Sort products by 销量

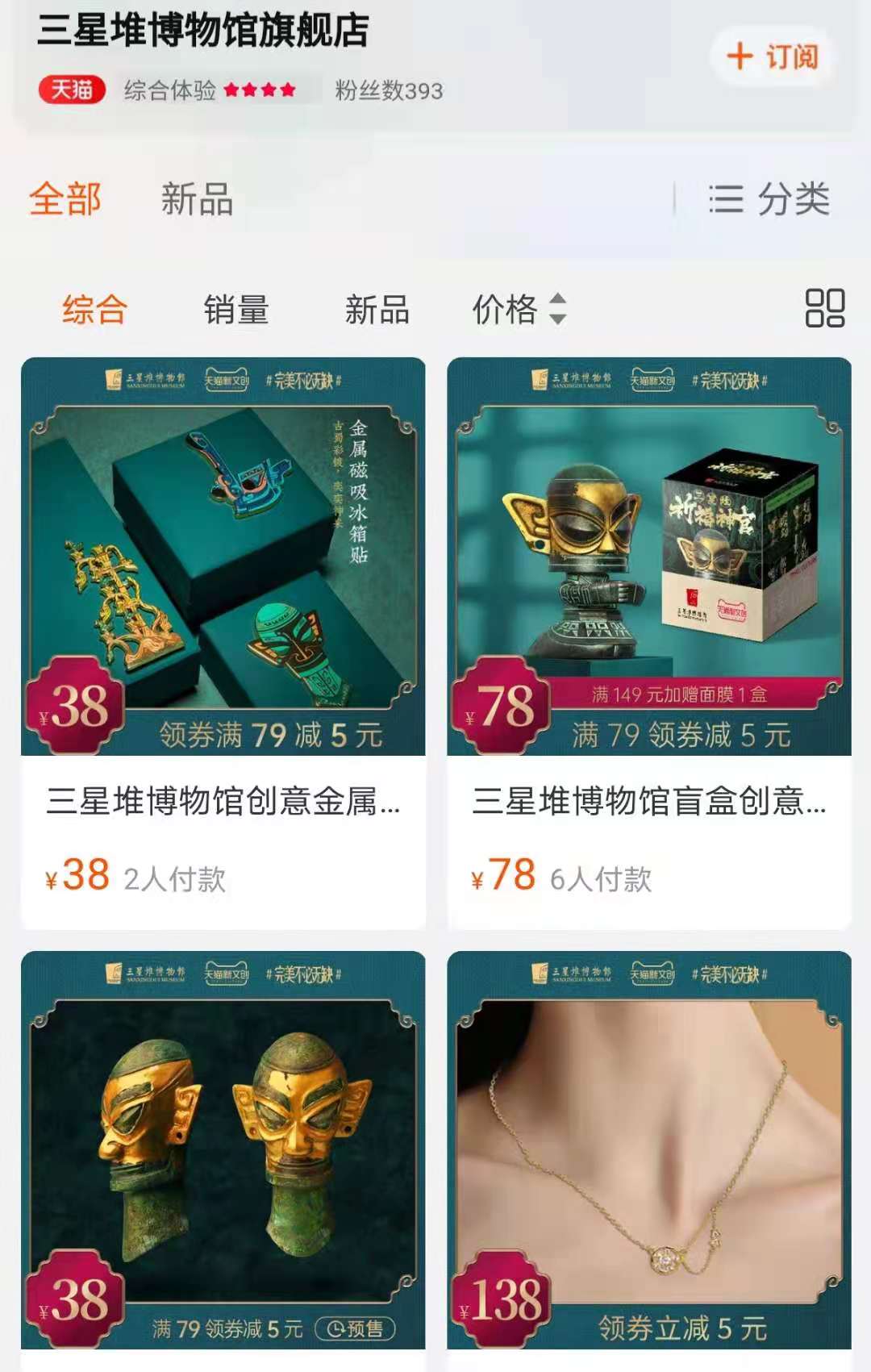(235, 310)
